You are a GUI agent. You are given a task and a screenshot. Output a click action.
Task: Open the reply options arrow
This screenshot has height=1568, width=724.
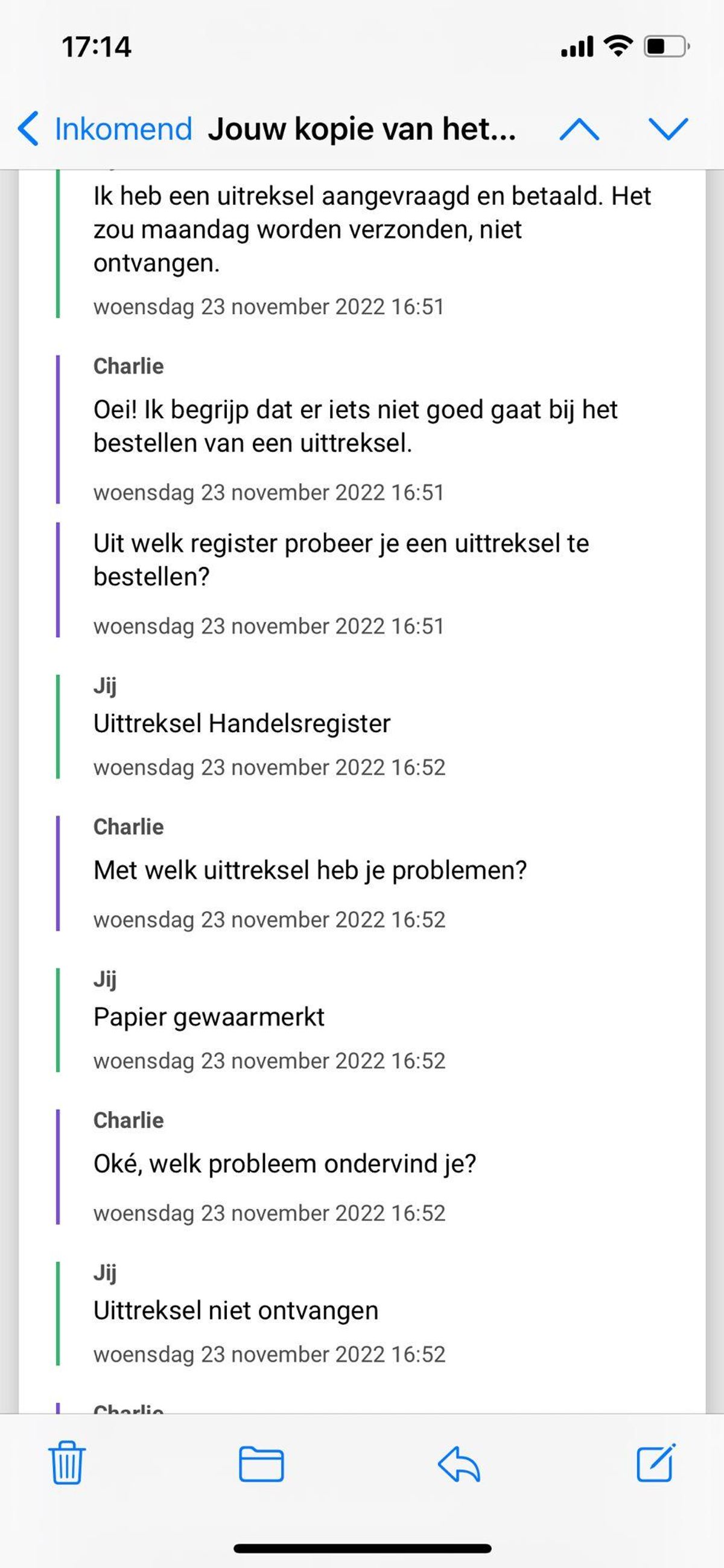(x=459, y=1464)
